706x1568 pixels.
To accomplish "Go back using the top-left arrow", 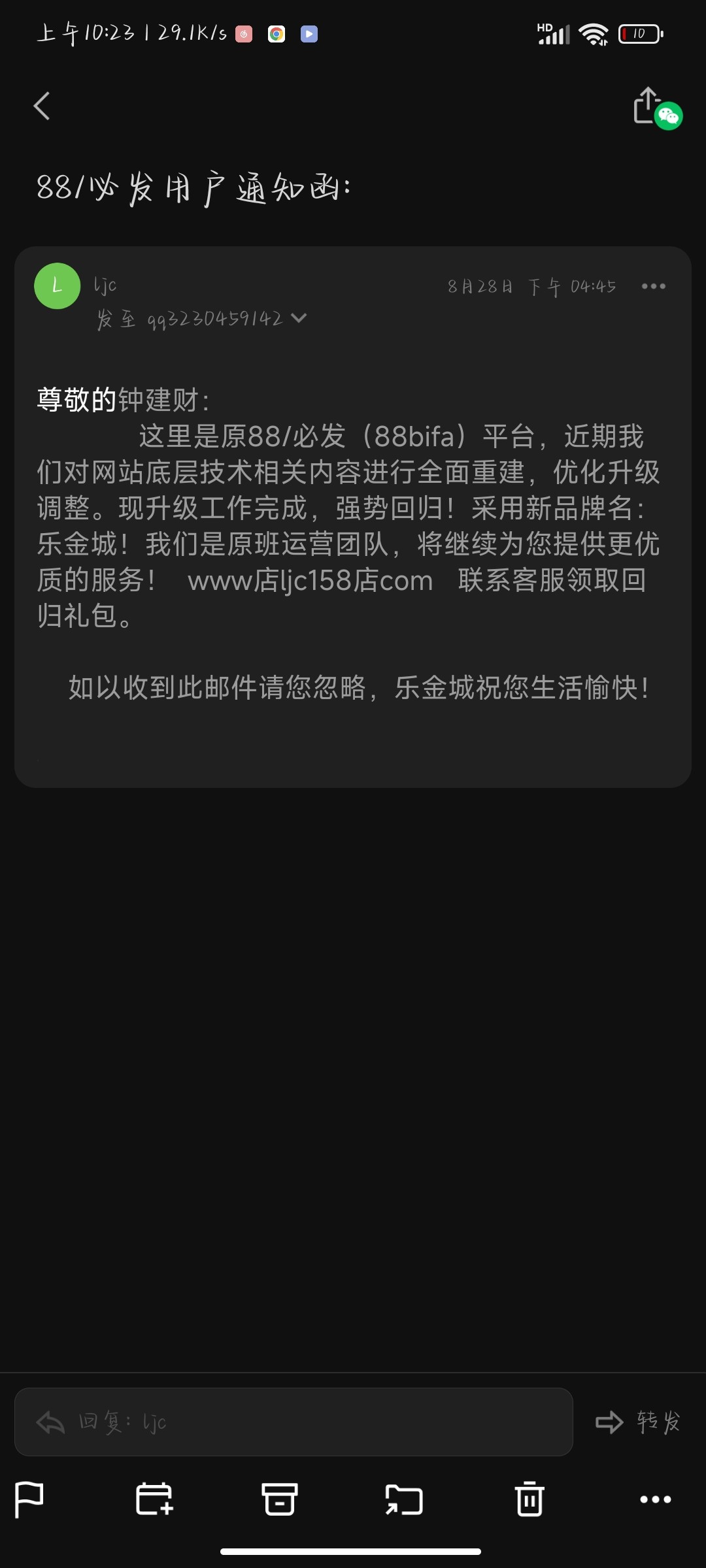I will point(42,106).
